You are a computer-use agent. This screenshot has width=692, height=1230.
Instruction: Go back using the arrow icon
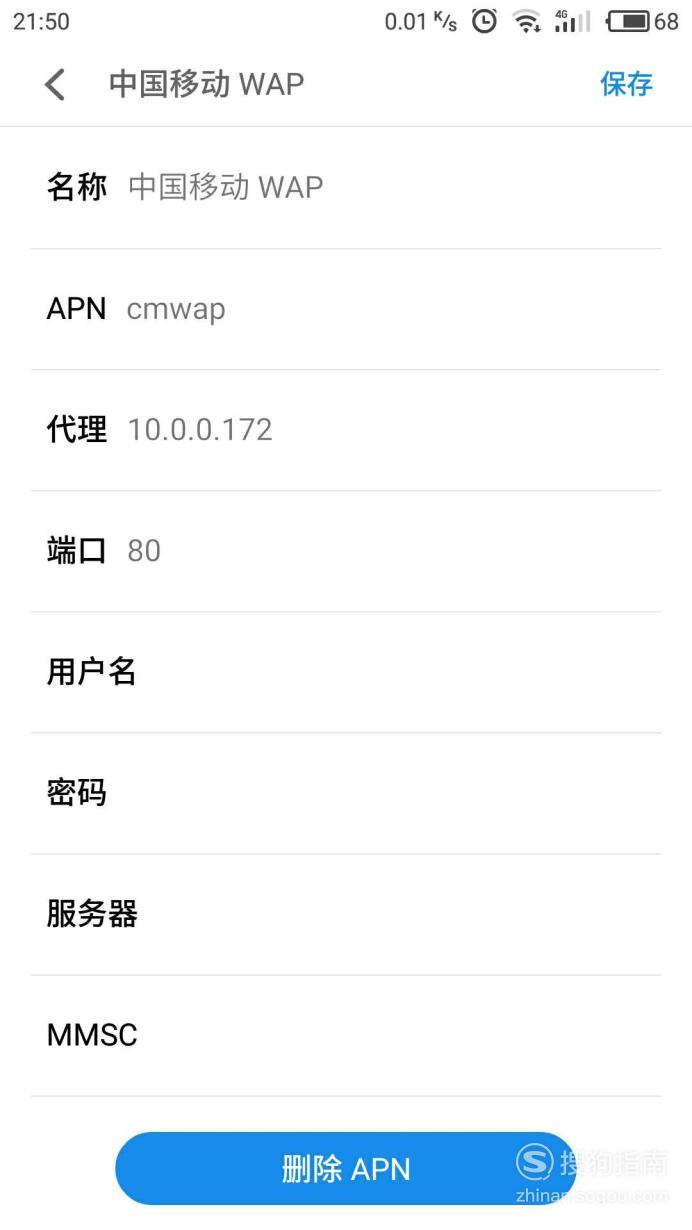click(x=55, y=85)
